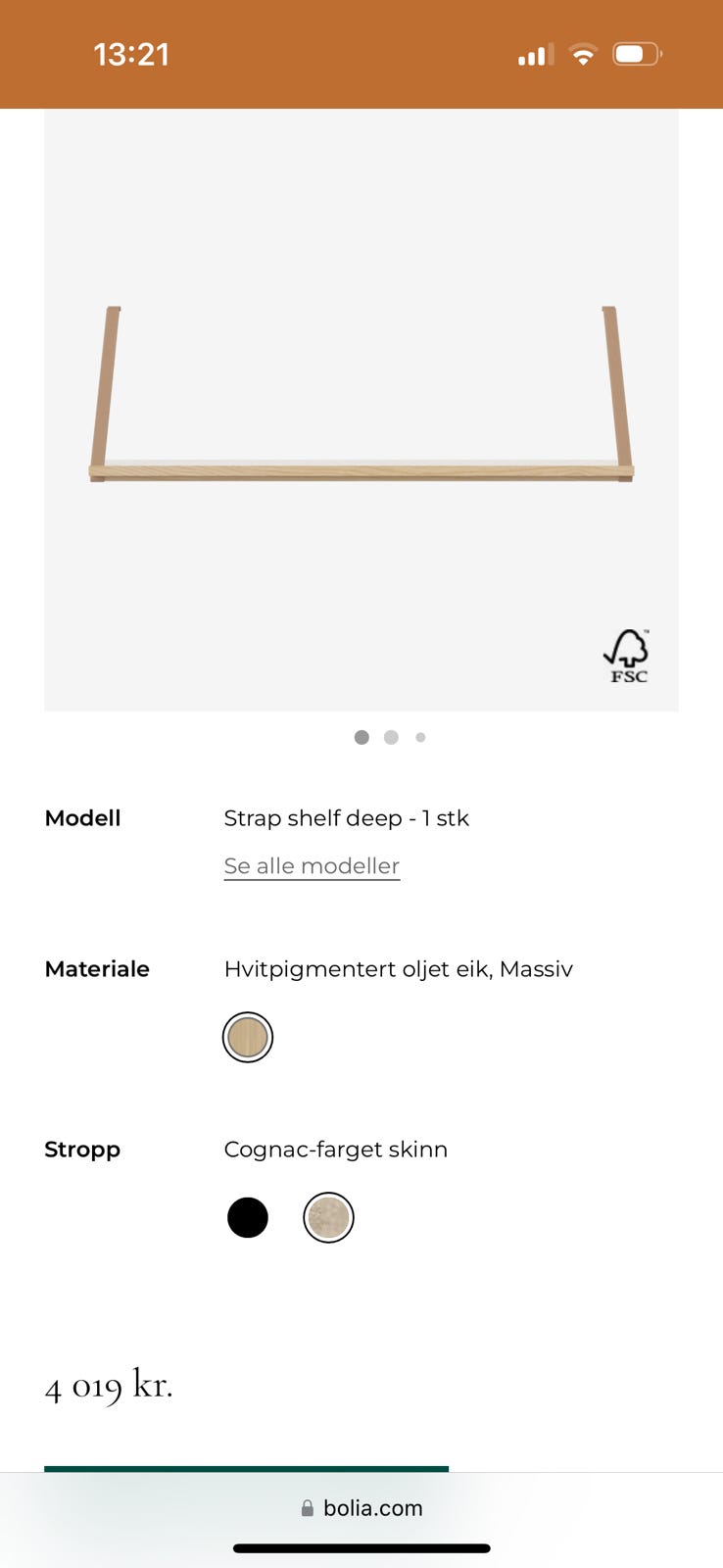Tap the clock showing 13:21
The image size is (723, 1568).
point(132,55)
